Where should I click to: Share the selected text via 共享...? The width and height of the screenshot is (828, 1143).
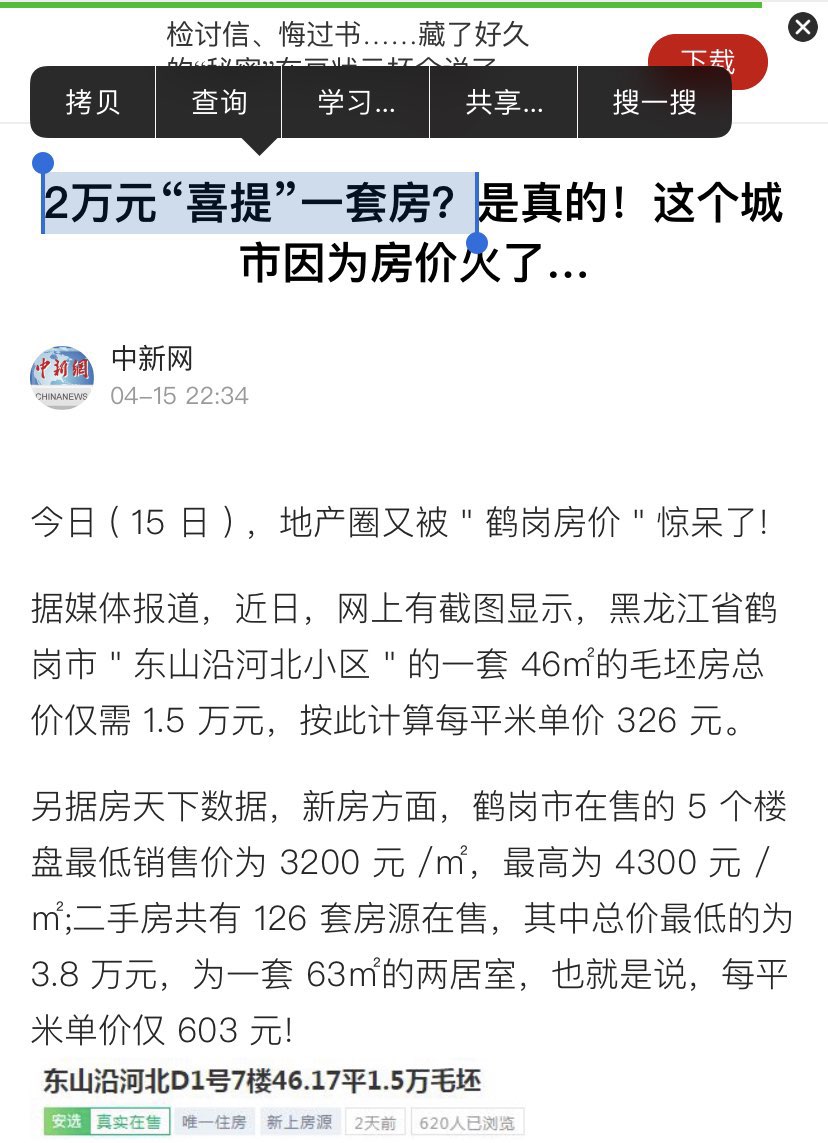504,102
